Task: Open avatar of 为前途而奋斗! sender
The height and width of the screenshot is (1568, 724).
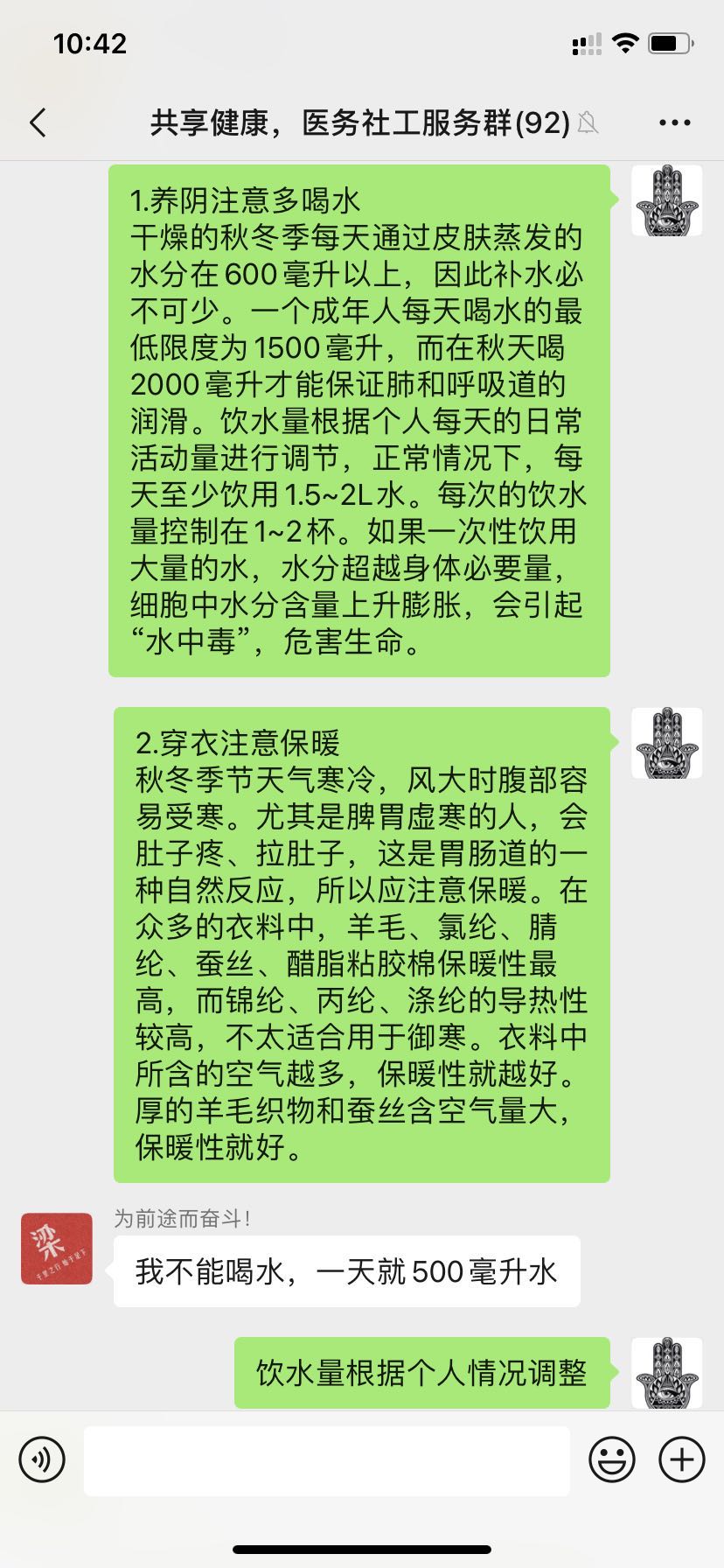Action: coord(57,1249)
